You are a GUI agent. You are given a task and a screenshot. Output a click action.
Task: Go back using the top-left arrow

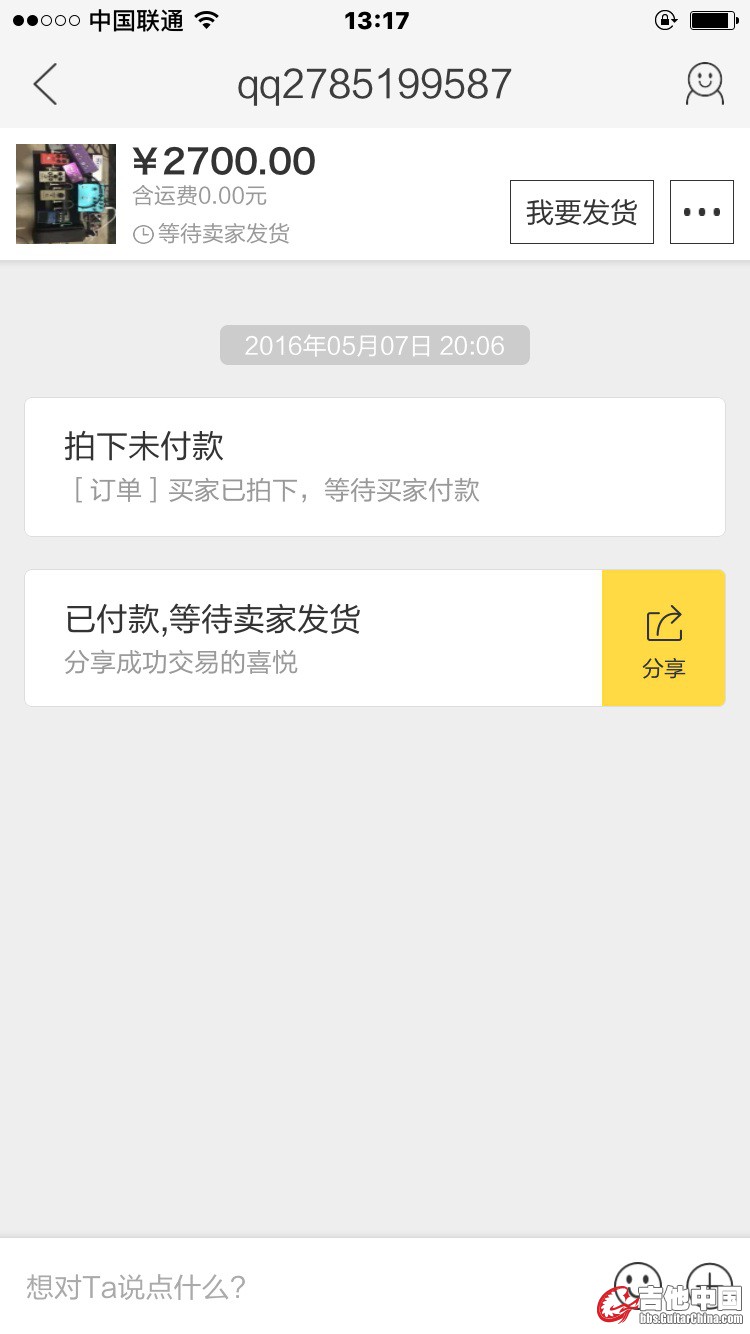(x=45, y=85)
